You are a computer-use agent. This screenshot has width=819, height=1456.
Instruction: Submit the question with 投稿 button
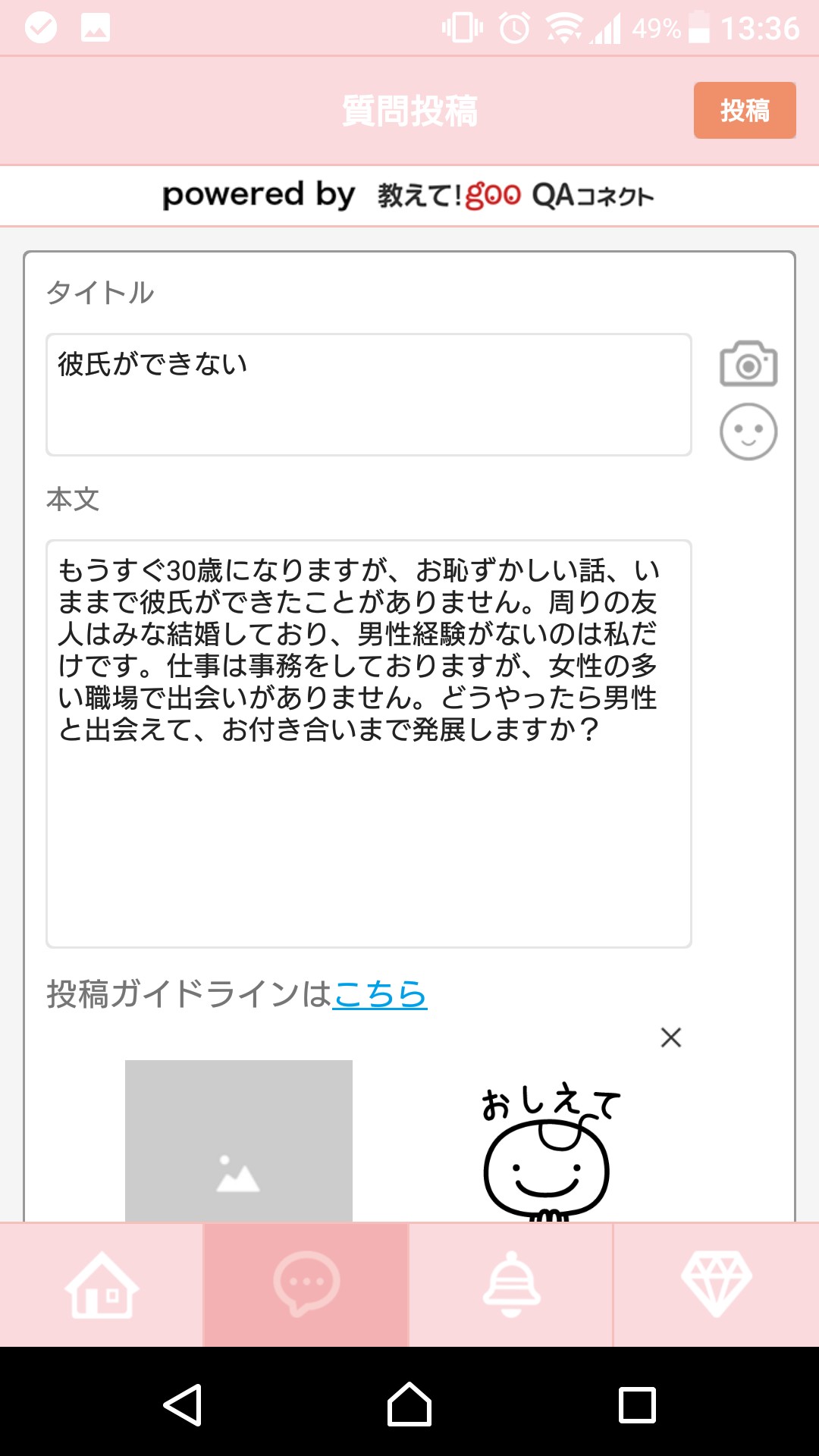tap(744, 111)
